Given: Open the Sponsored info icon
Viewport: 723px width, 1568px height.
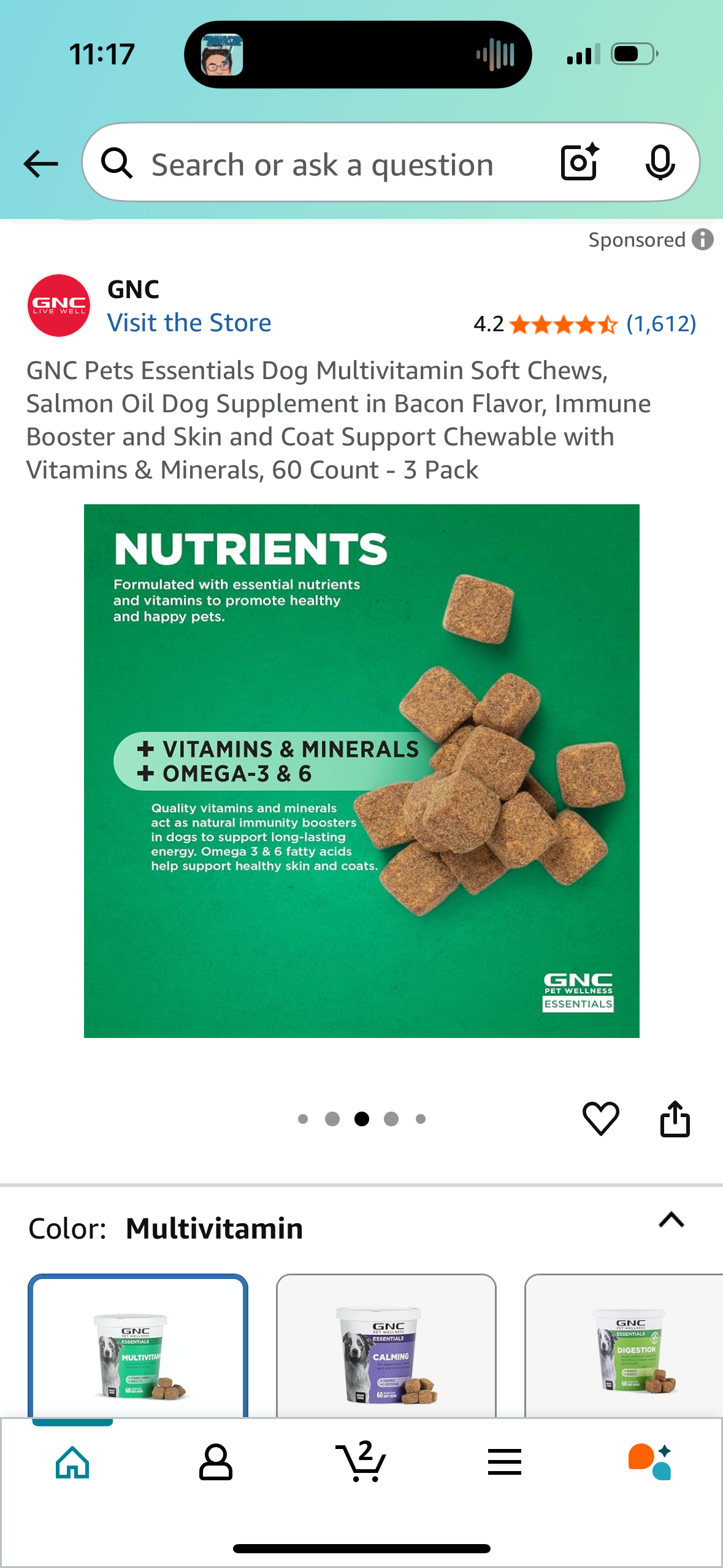Looking at the screenshot, I should 703,239.
